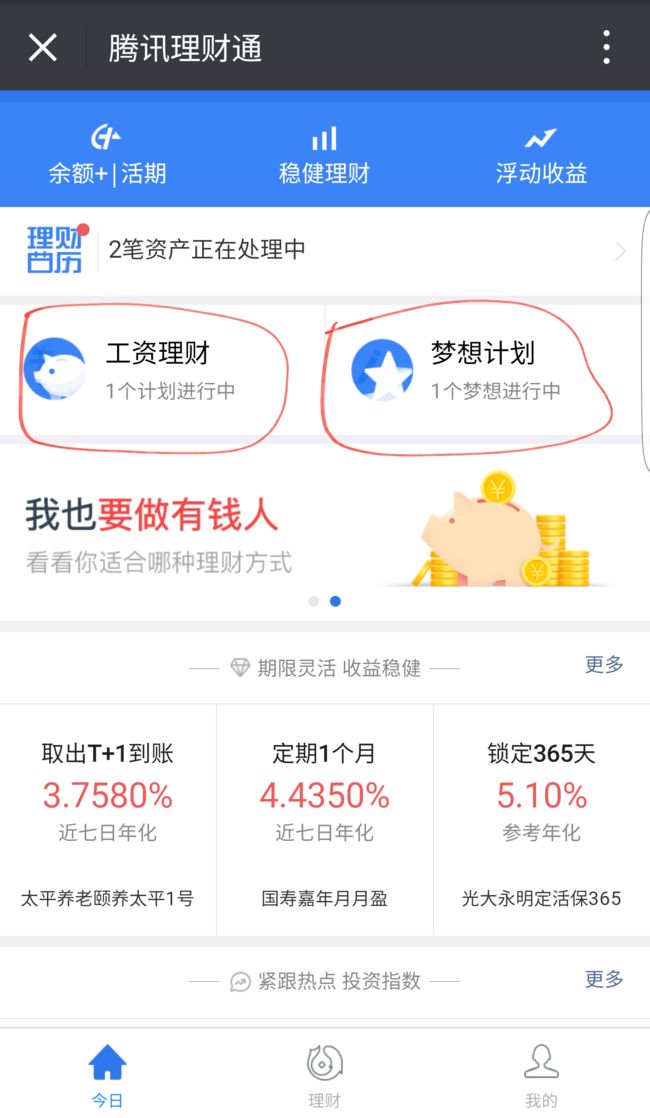Viewport: 650px width, 1118px height.
Task: Open 工资理财 plan
Action: point(162,370)
